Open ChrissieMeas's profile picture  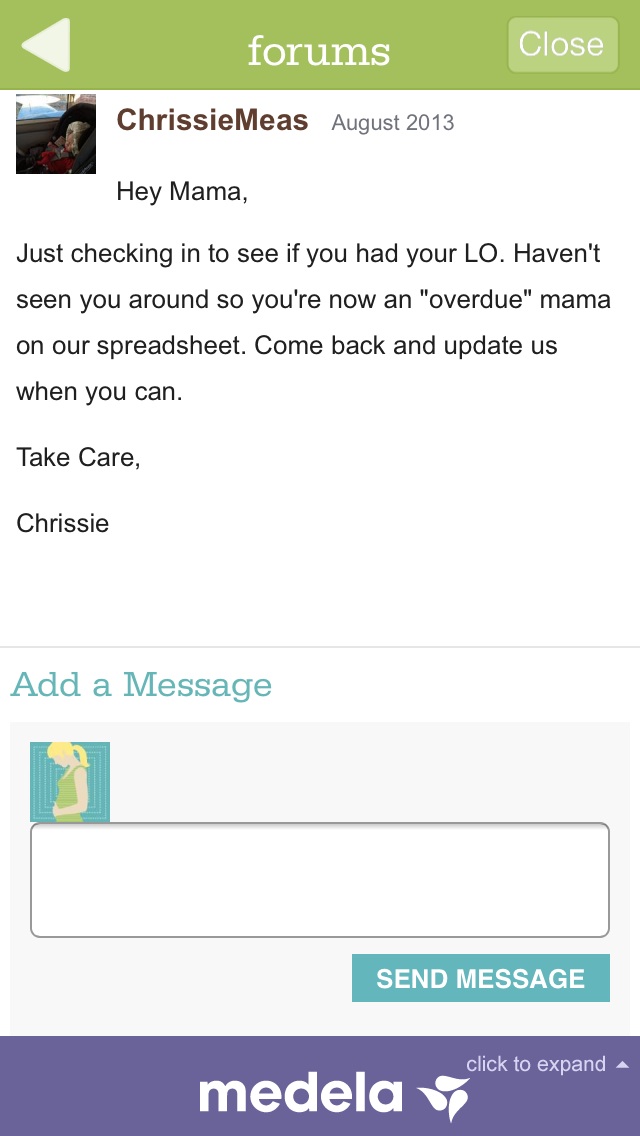[56, 134]
